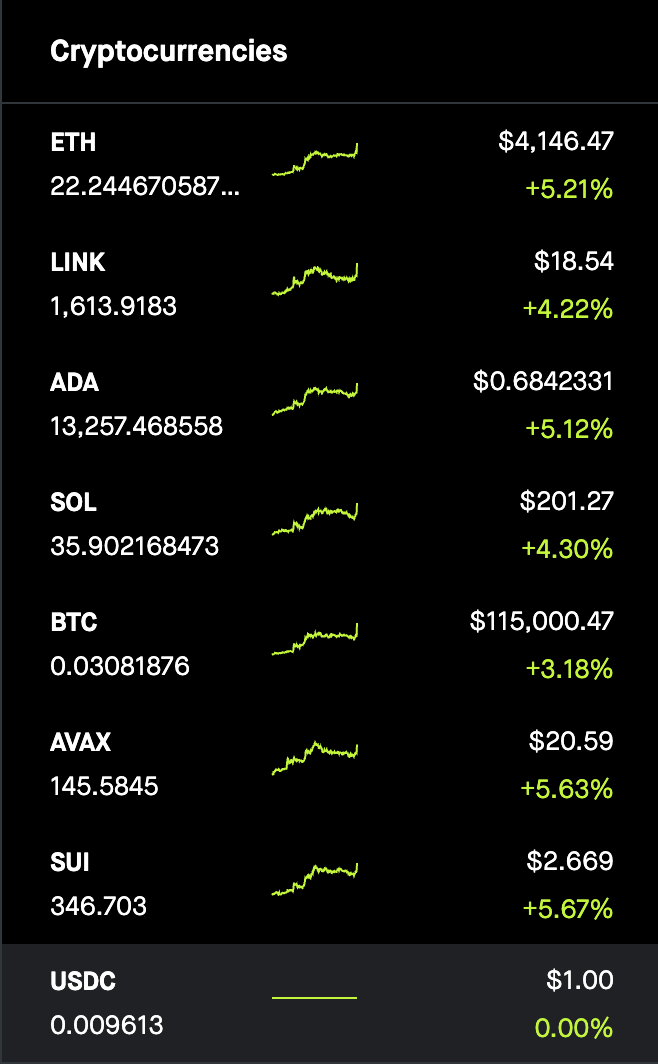Select the AVAX position
This screenshot has height=1064, width=658.
click(329, 764)
